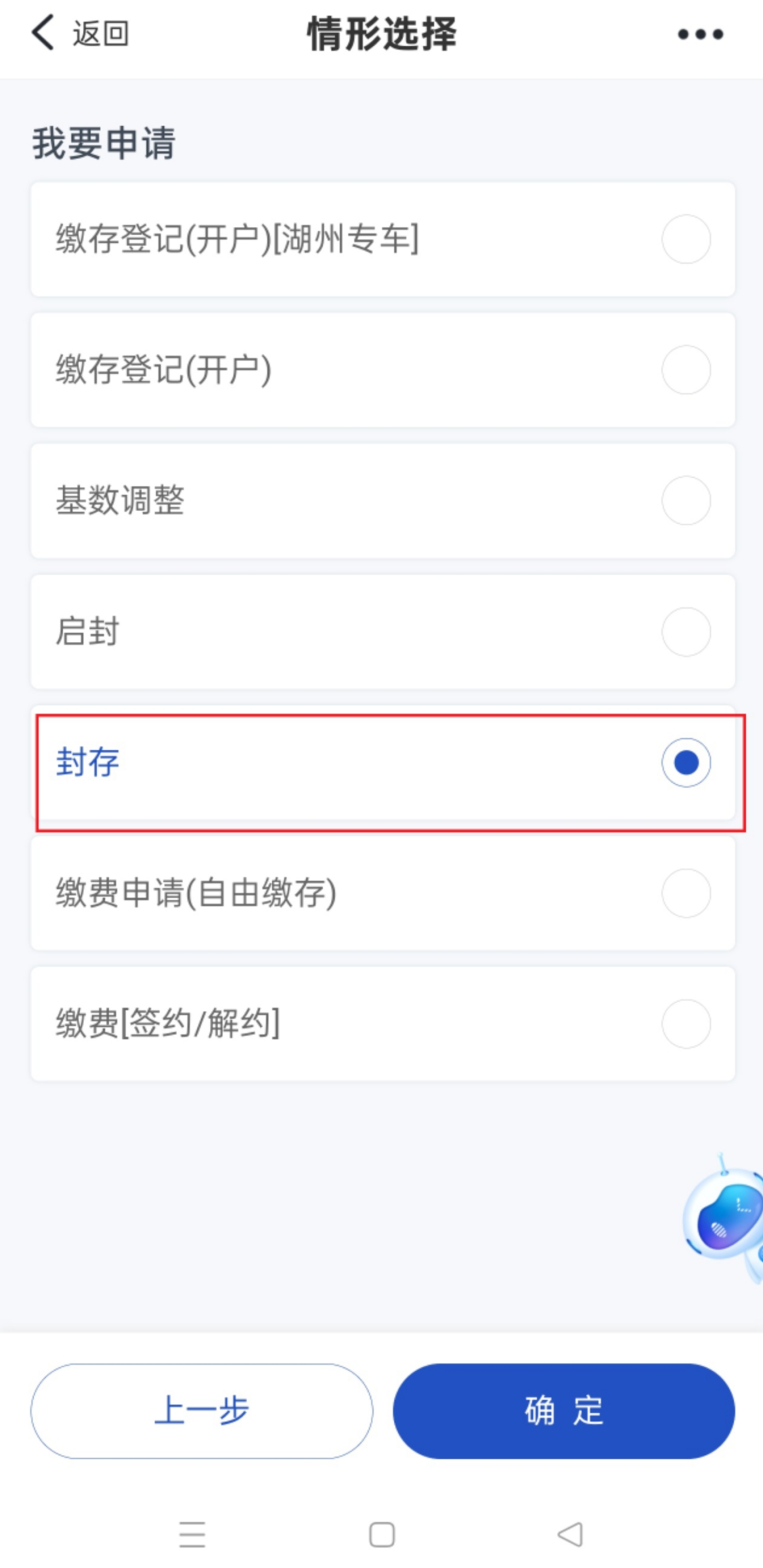This screenshot has width=763, height=1568.
Task: Tap the 上一步 button
Action: (x=201, y=1410)
